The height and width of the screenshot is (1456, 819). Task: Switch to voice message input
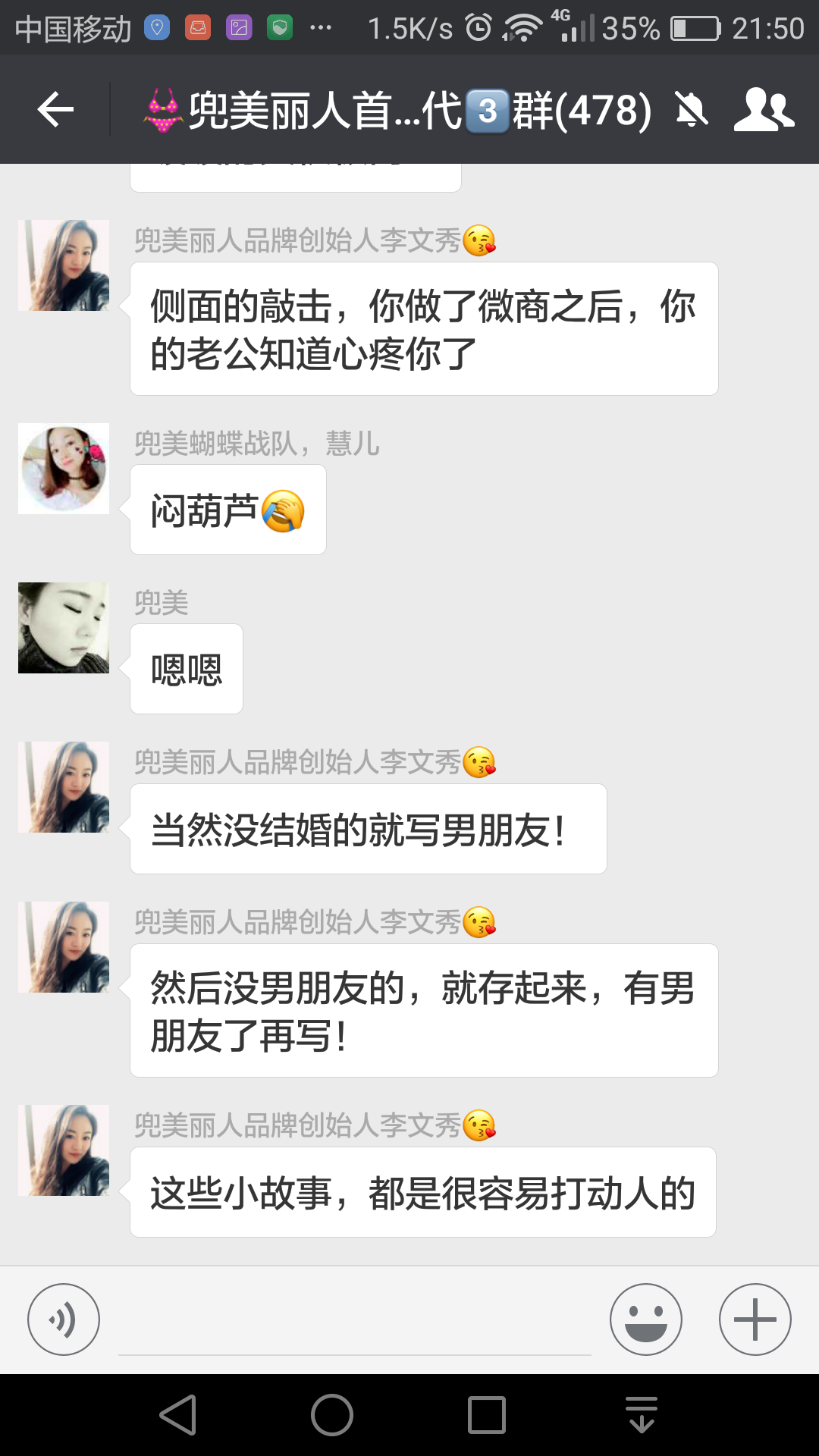point(64,1319)
